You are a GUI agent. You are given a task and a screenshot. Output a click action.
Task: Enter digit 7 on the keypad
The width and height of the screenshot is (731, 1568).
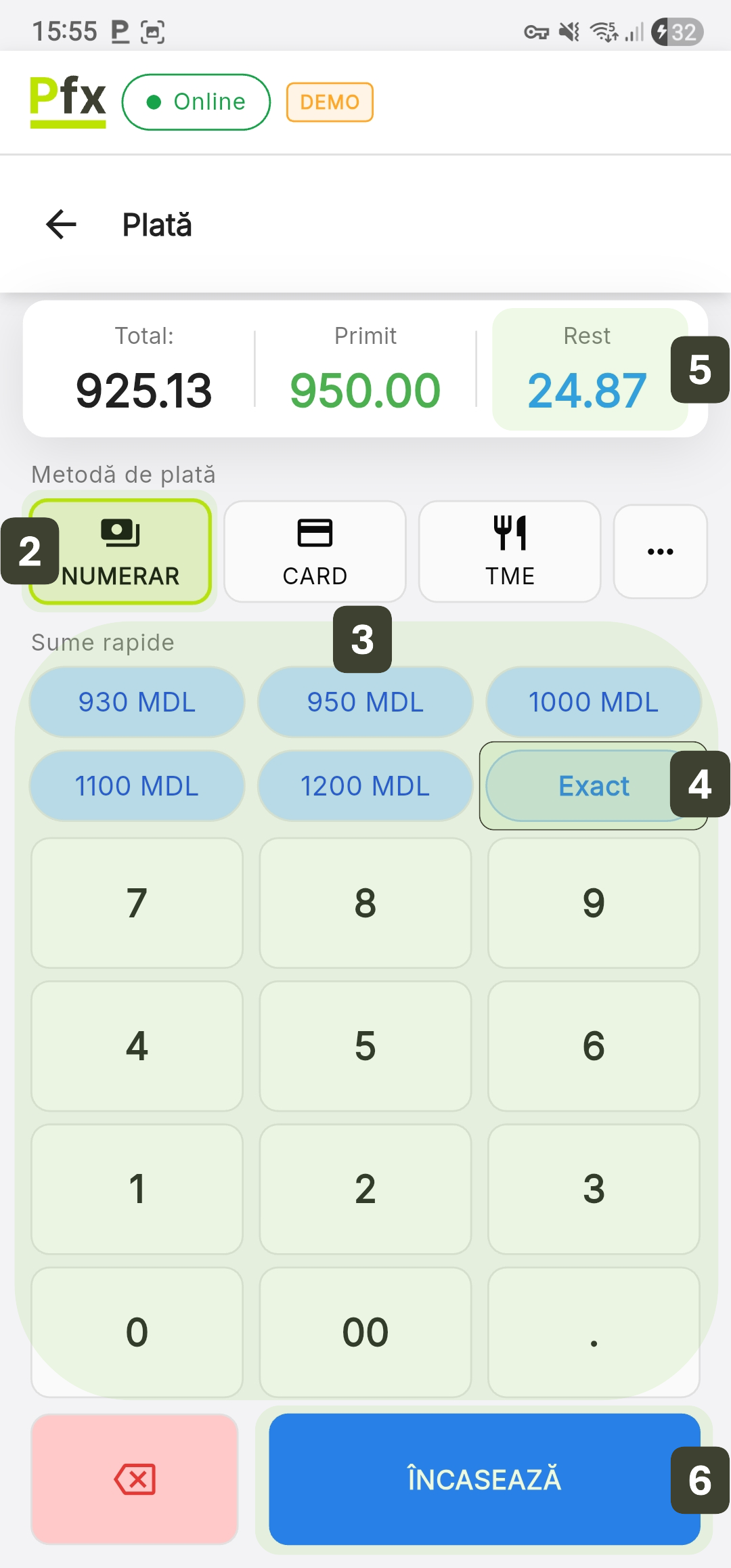137,903
